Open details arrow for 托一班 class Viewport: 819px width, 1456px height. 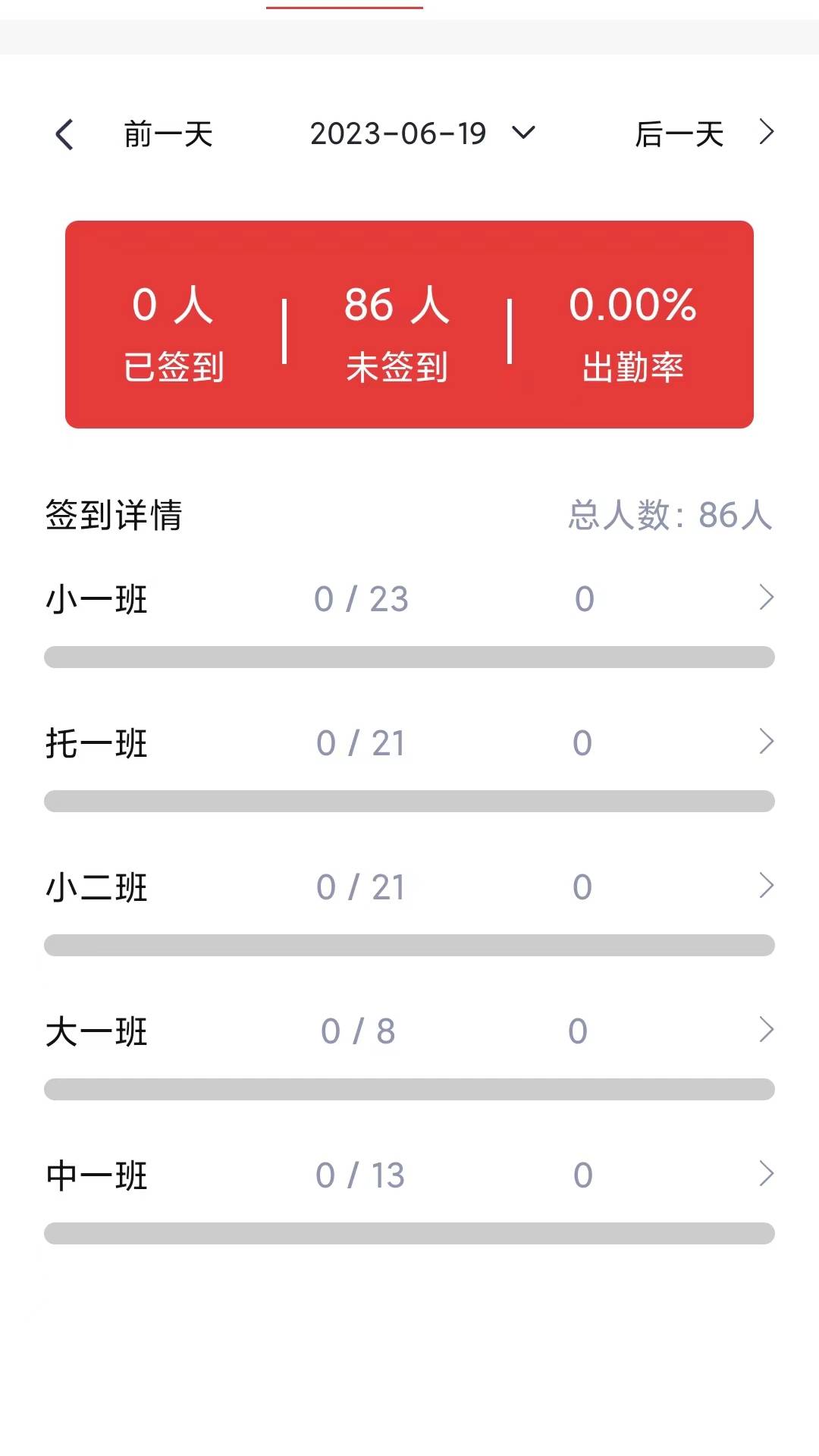tap(764, 743)
